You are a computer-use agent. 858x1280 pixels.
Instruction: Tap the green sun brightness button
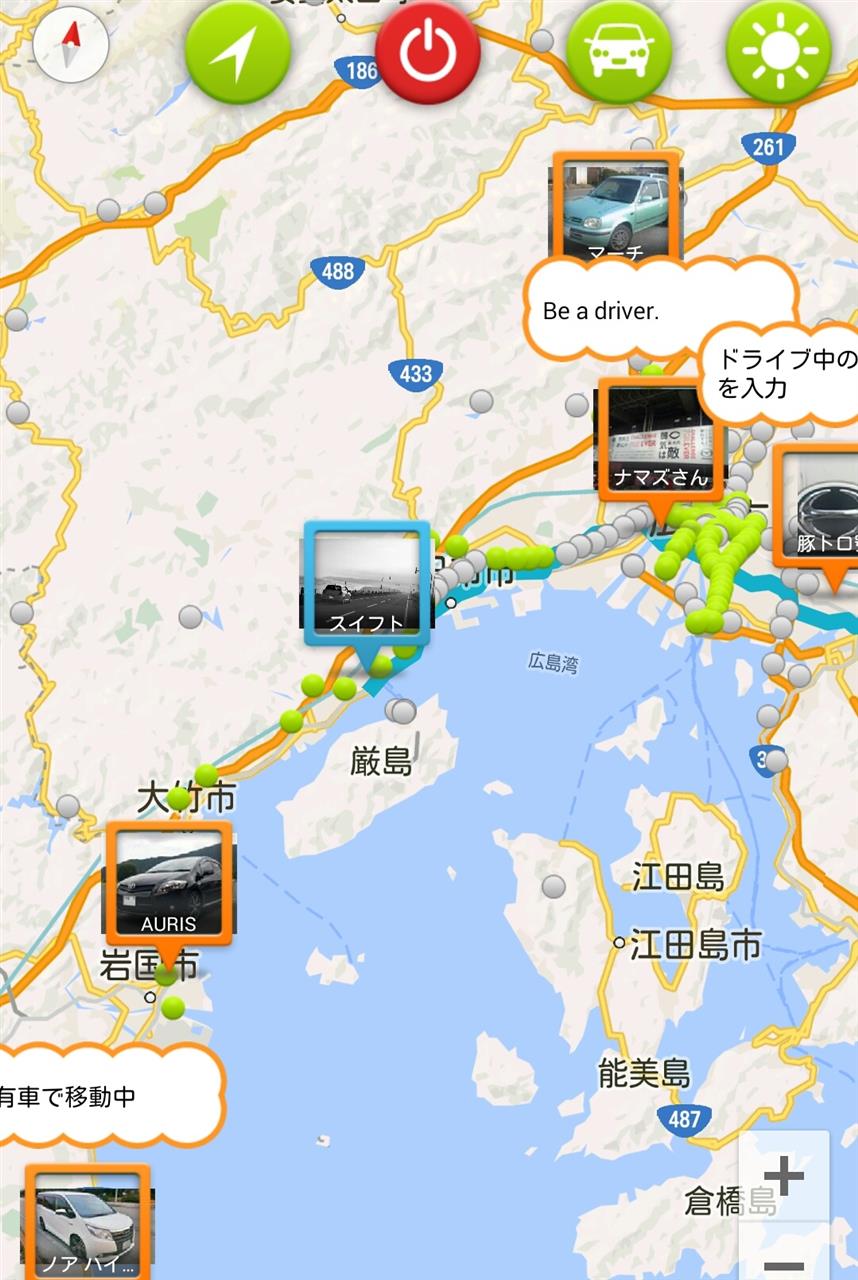point(778,52)
